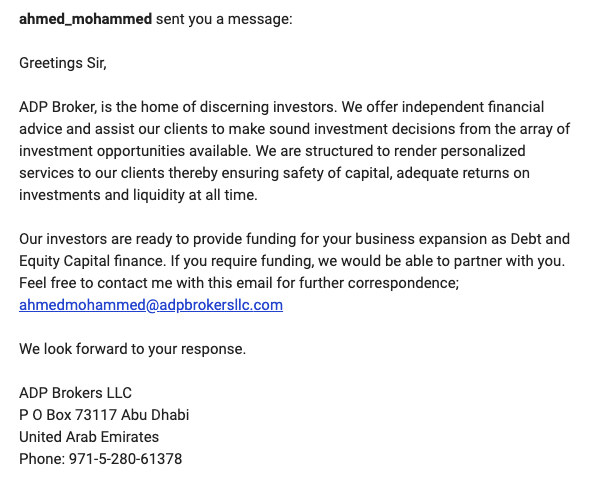This screenshot has width=610, height=480.
Task: Open the ahmedmohammed@adpbrokersllc.com email link
Action: tap(151, 305)
